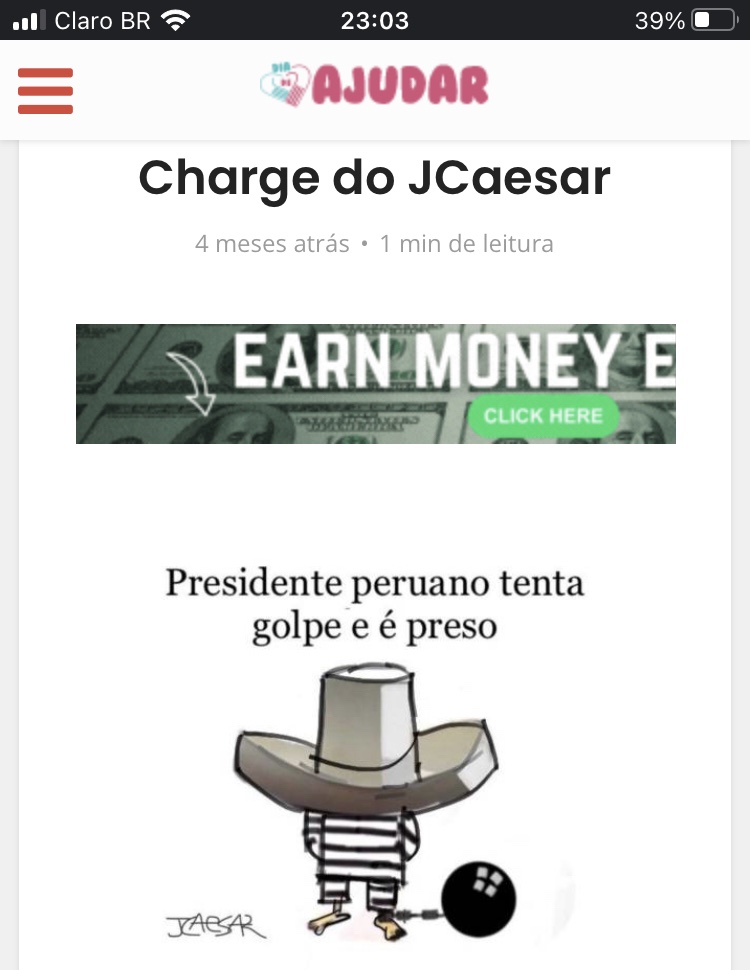Tap Click Here on the Earn Money banner
Screen dimensions: 750x970
click(x=543, y=416)
